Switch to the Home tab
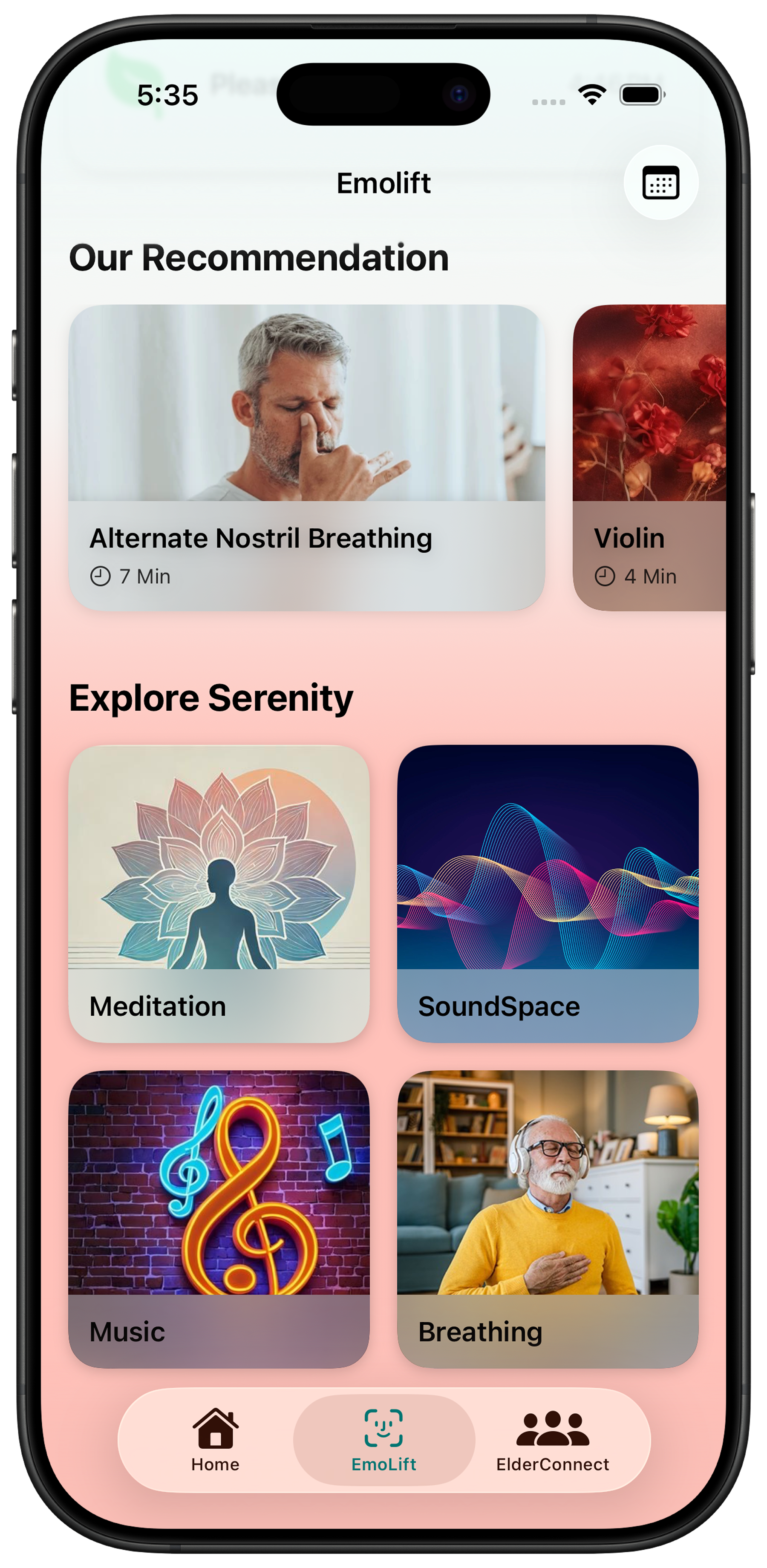Viewport: 767px width, 1568px height. pos(215,1440)
